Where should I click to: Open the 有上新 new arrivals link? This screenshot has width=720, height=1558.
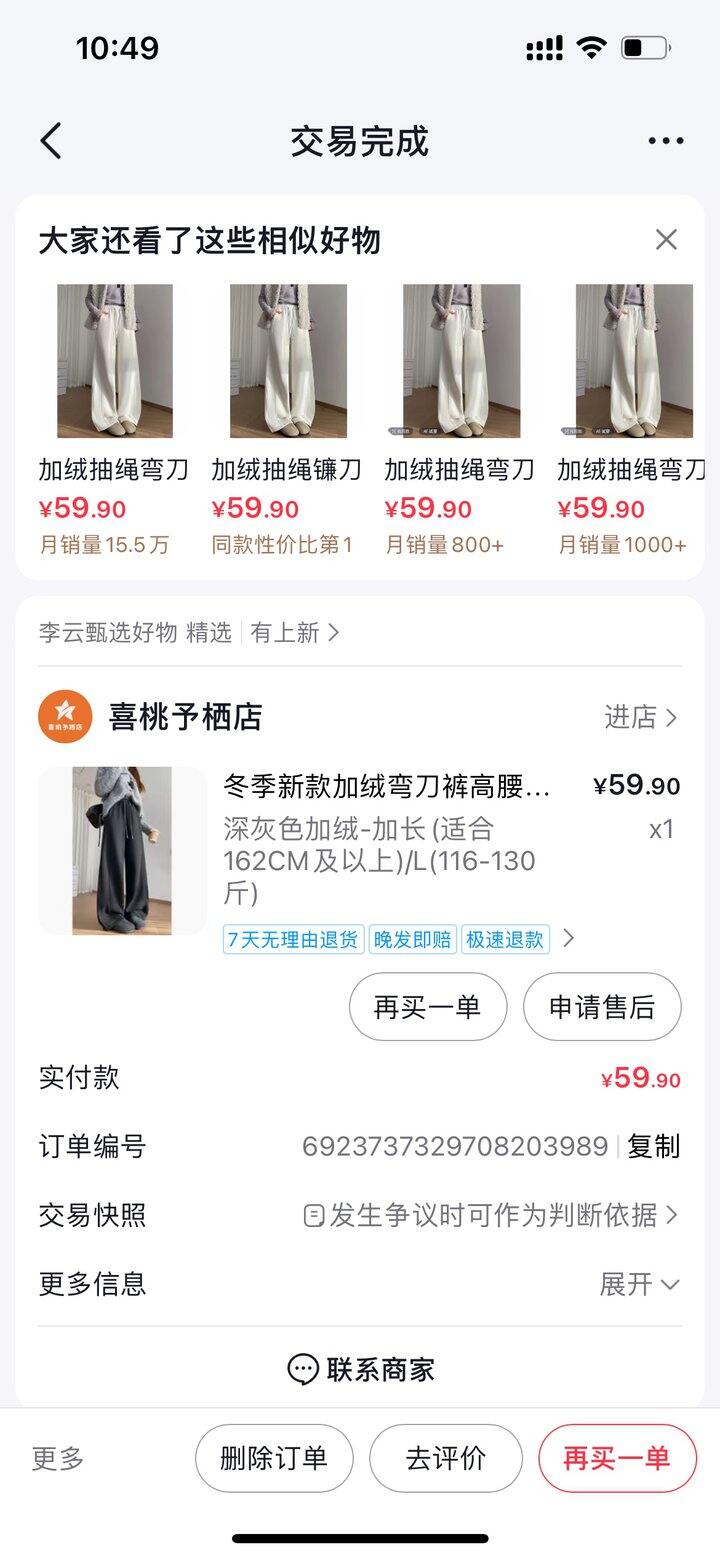pyautogui.click(x=295, y=632)
